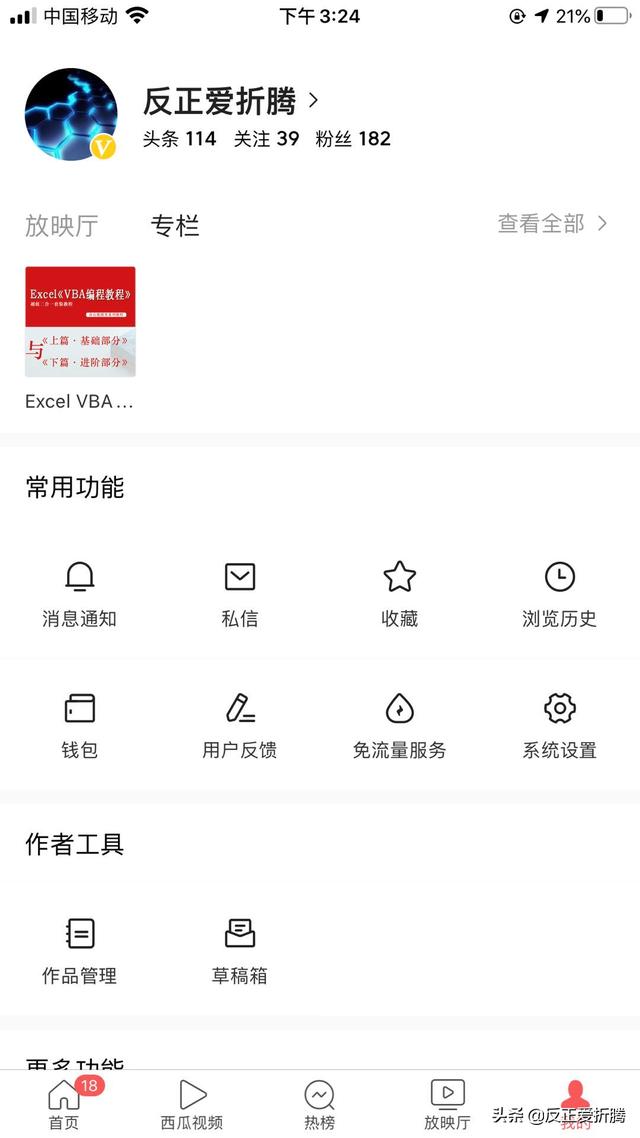640x1138 pixels.
Task: Tap the profile avatar picture
Action: (71, 114)
